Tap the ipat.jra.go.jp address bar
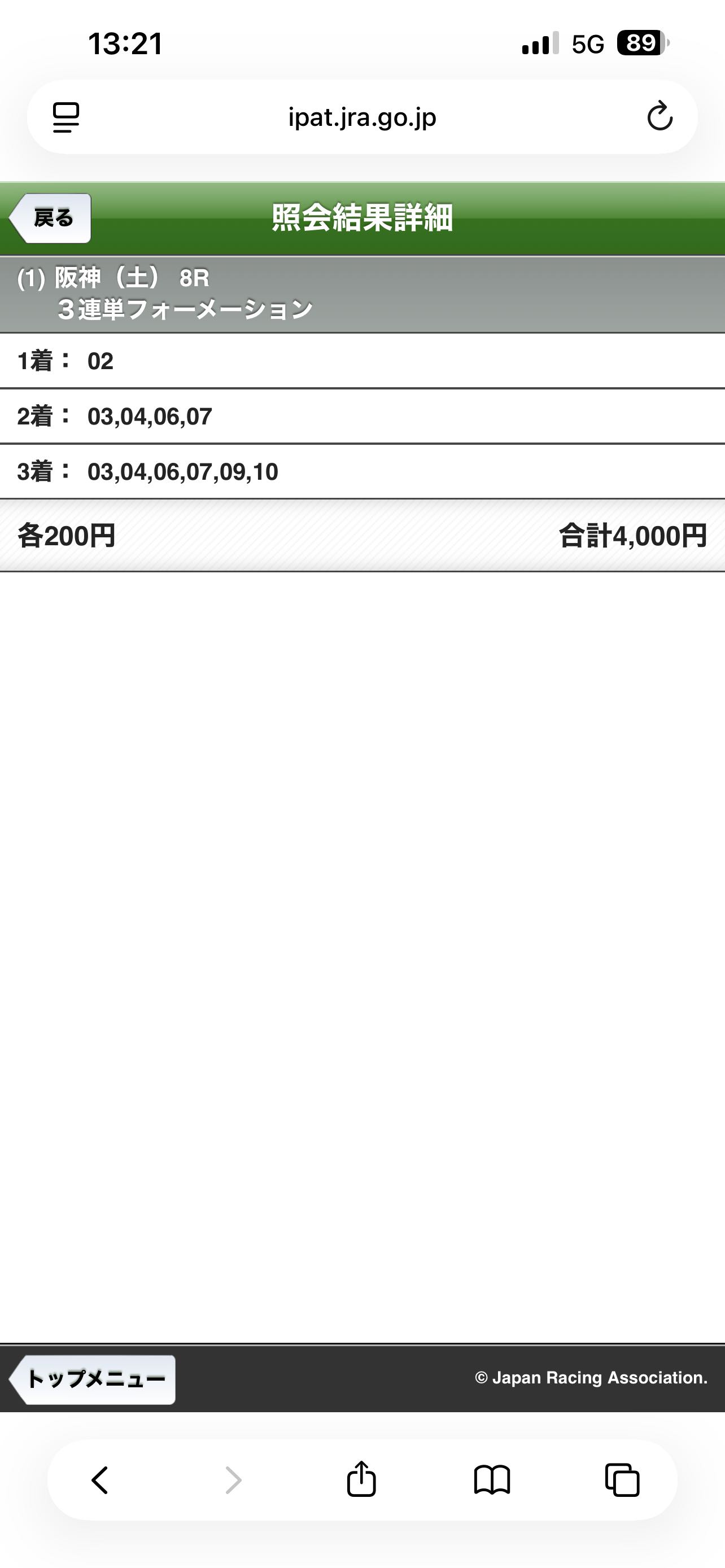The height and width of the screenshot is (1568, 725). (362, 117)
